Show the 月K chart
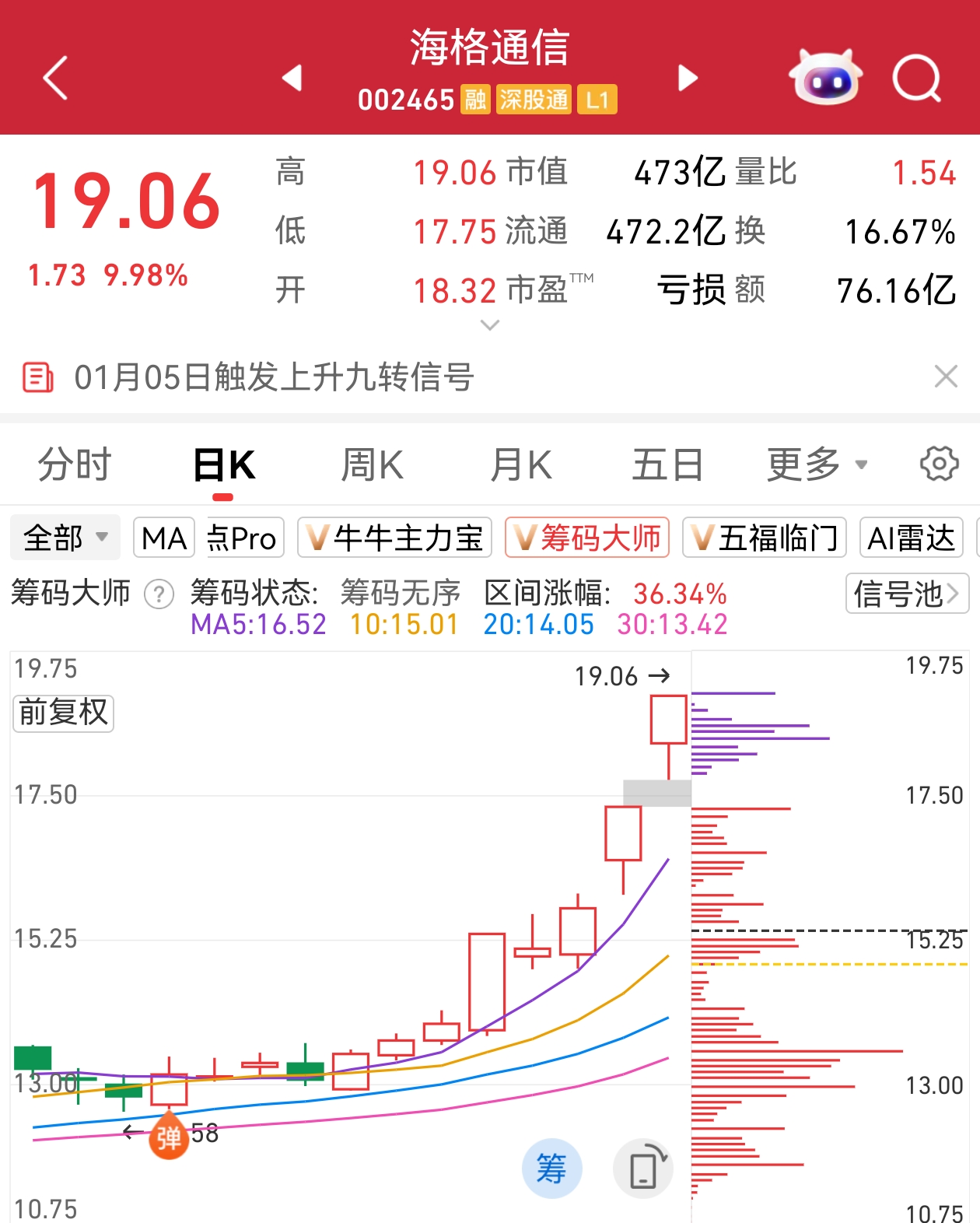This screenshot has width=980, height=1223. point(521,465)
